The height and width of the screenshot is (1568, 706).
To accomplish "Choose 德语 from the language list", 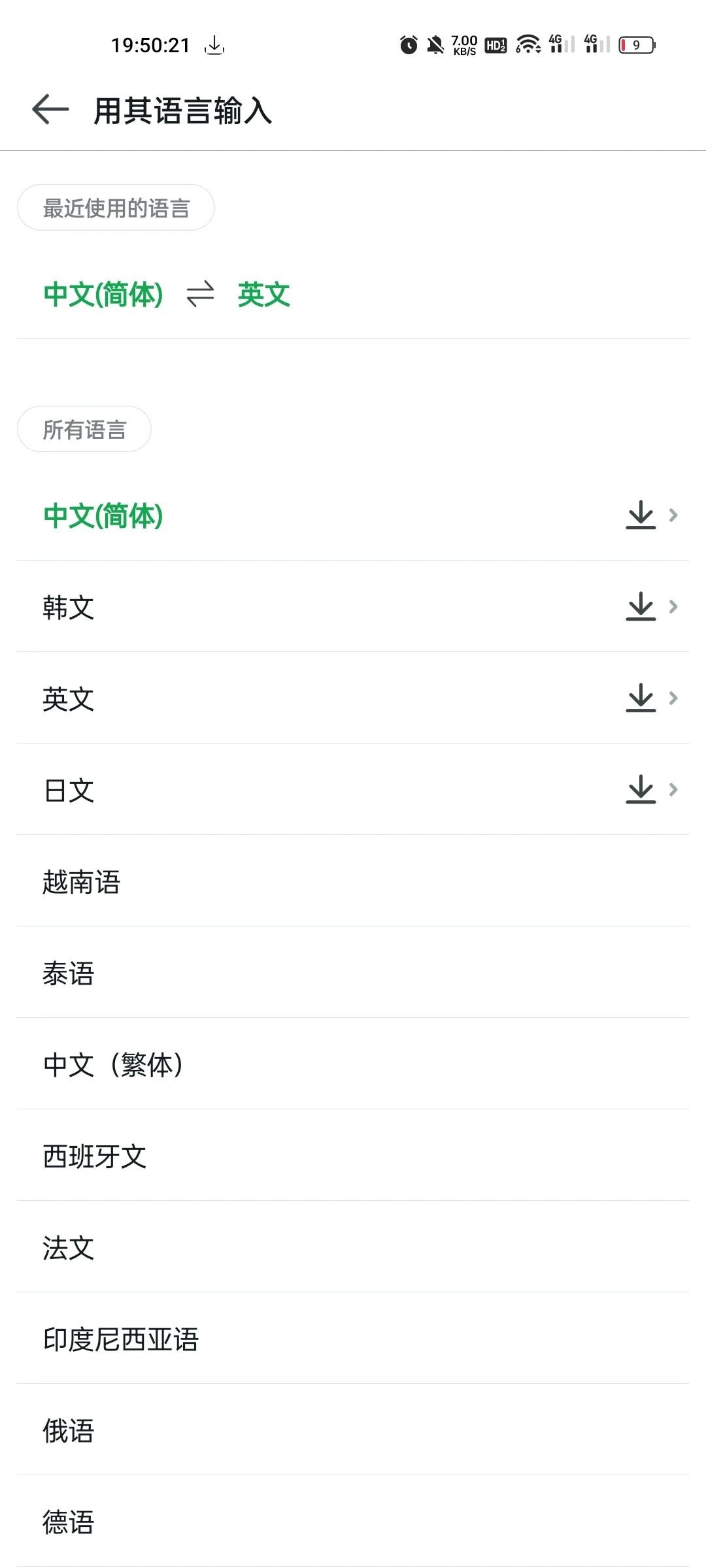I will click(69, 1522).
